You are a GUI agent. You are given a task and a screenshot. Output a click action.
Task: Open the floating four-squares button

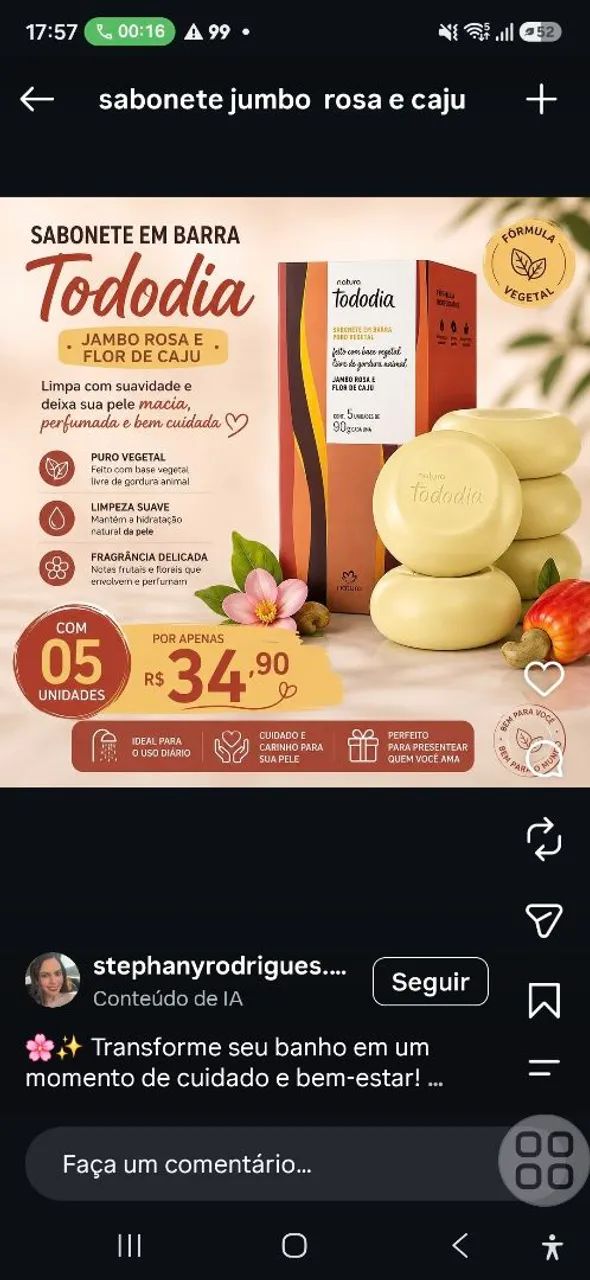pyautogui.click(x=544, y=1160)
